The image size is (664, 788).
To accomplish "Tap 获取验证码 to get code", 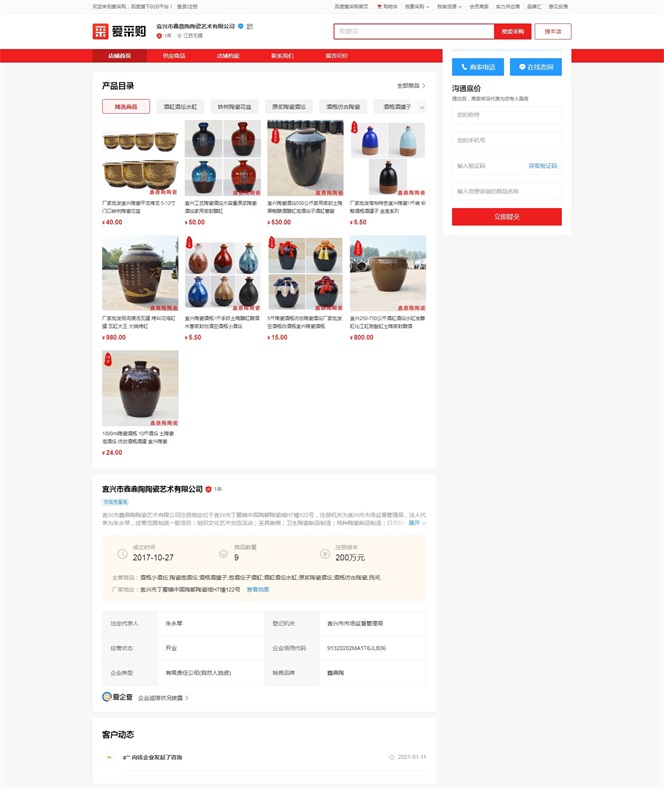I will point(543,165).
